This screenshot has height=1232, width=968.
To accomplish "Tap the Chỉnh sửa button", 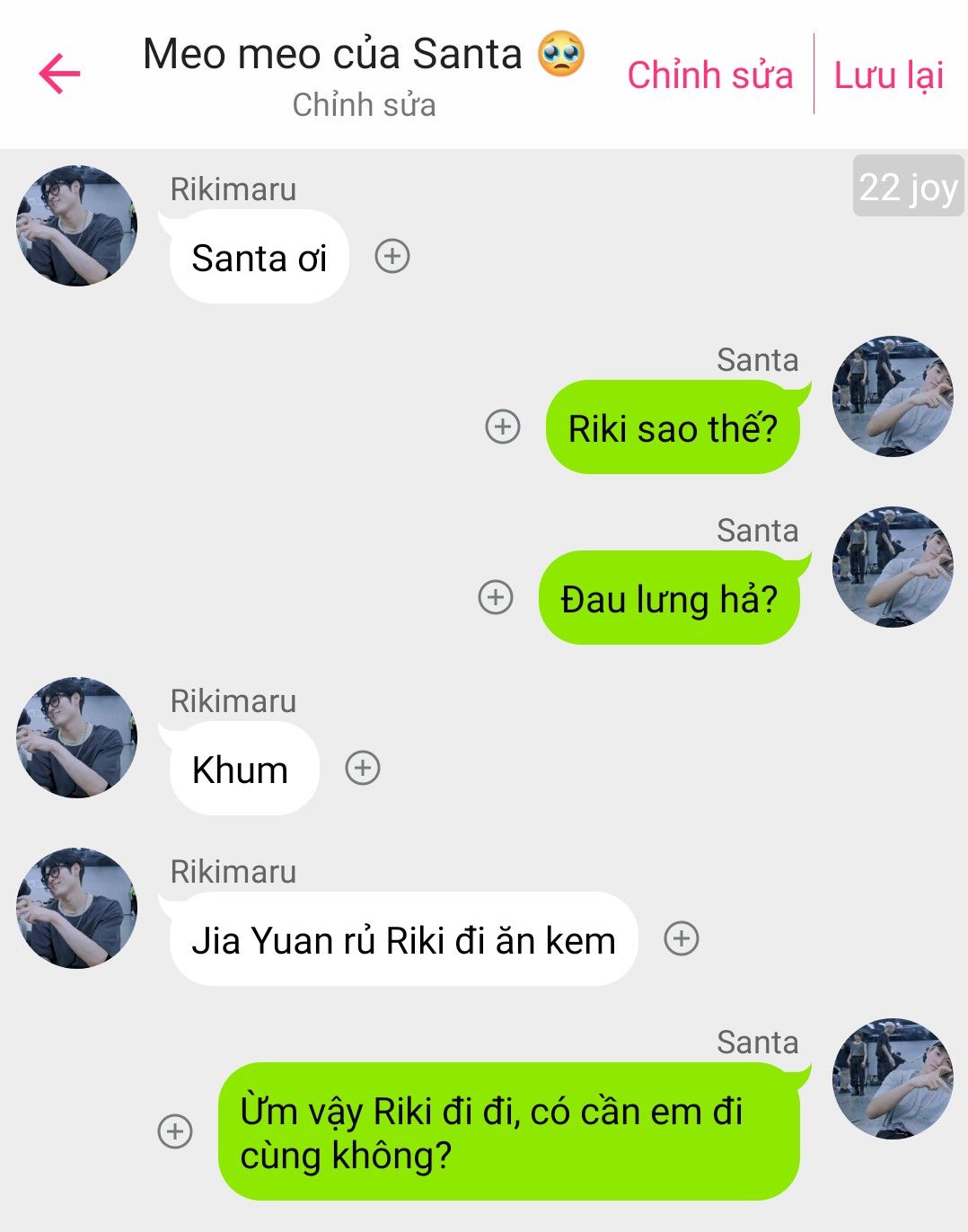I will [709, 75].
